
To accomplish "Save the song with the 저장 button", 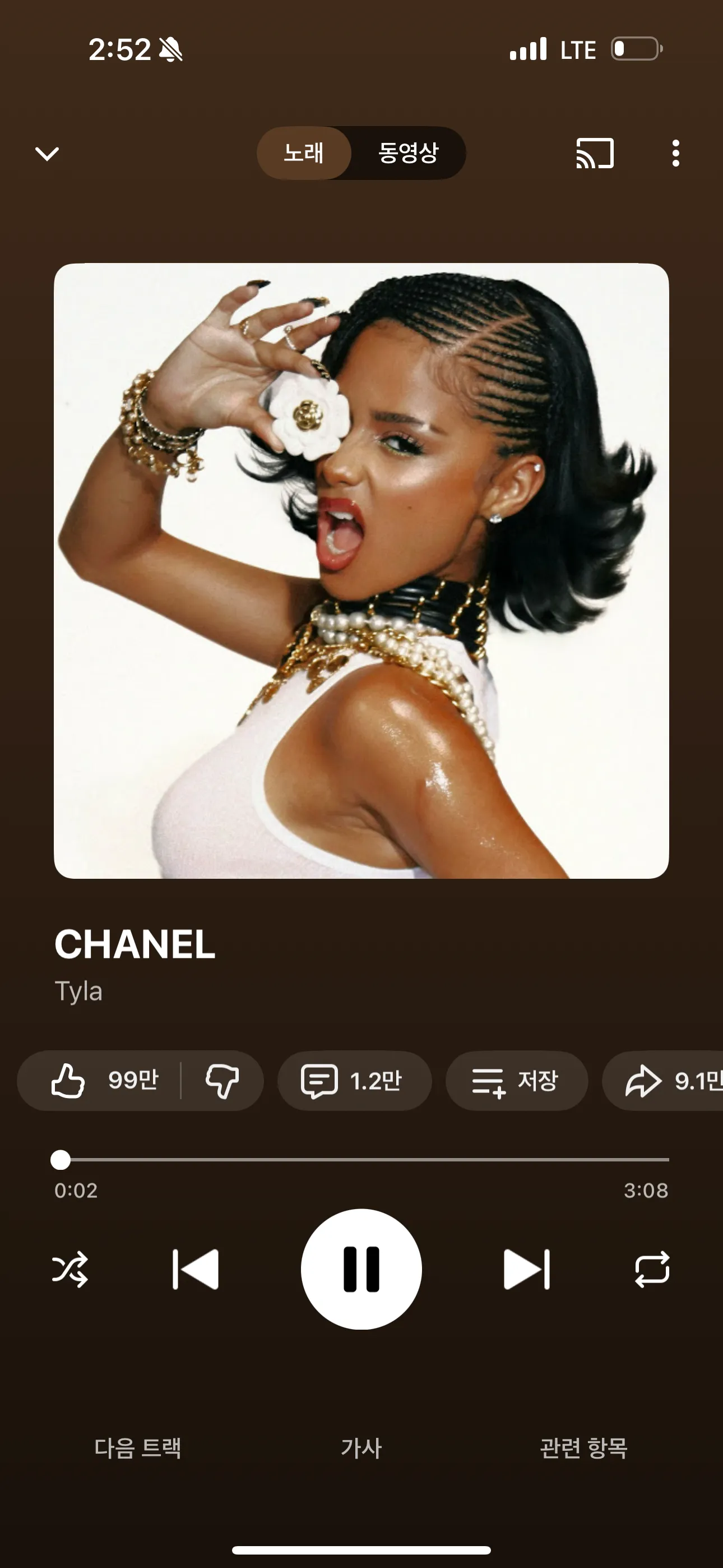I will pyautogui.click(x=516, y=1081).
